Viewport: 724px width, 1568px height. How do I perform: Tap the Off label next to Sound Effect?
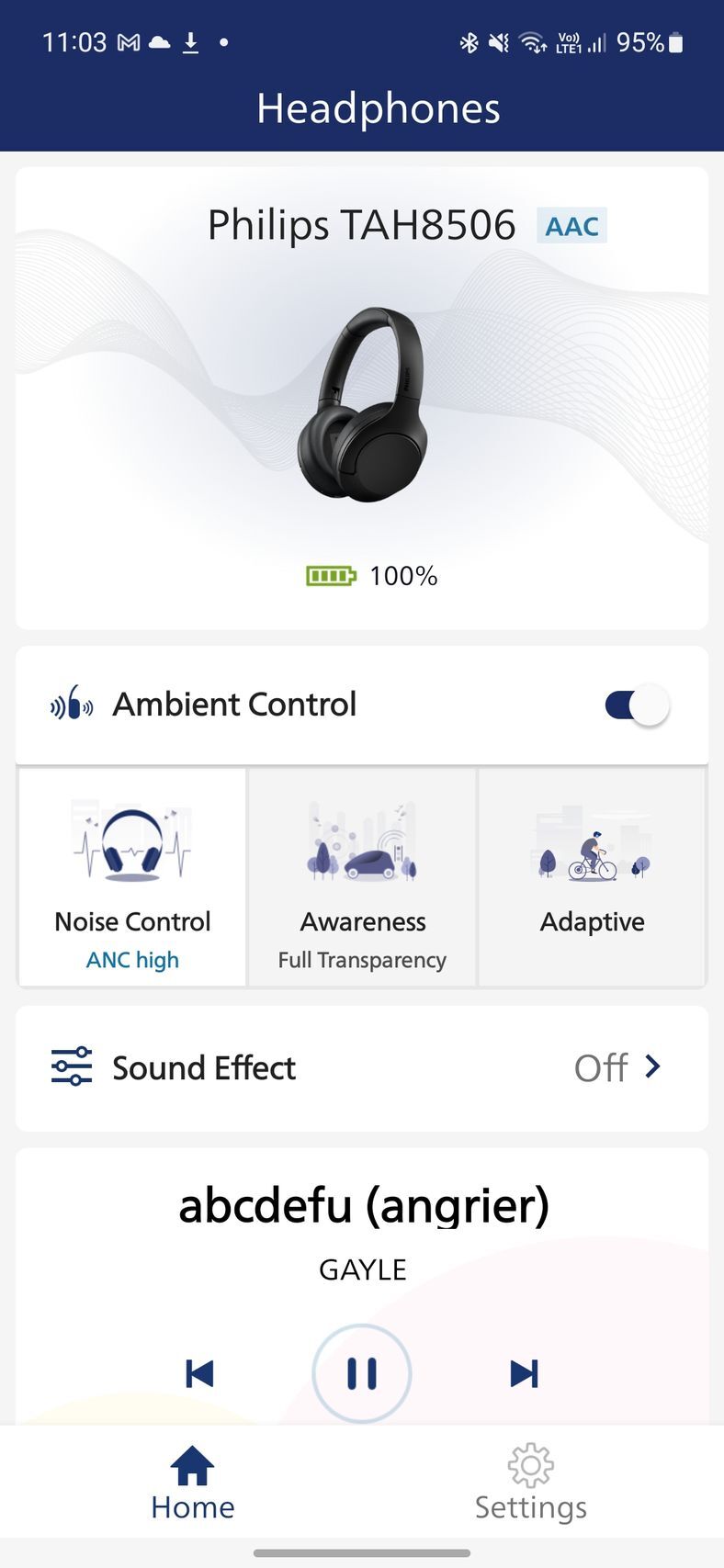pyautogui.click(x=601, y=1067)
